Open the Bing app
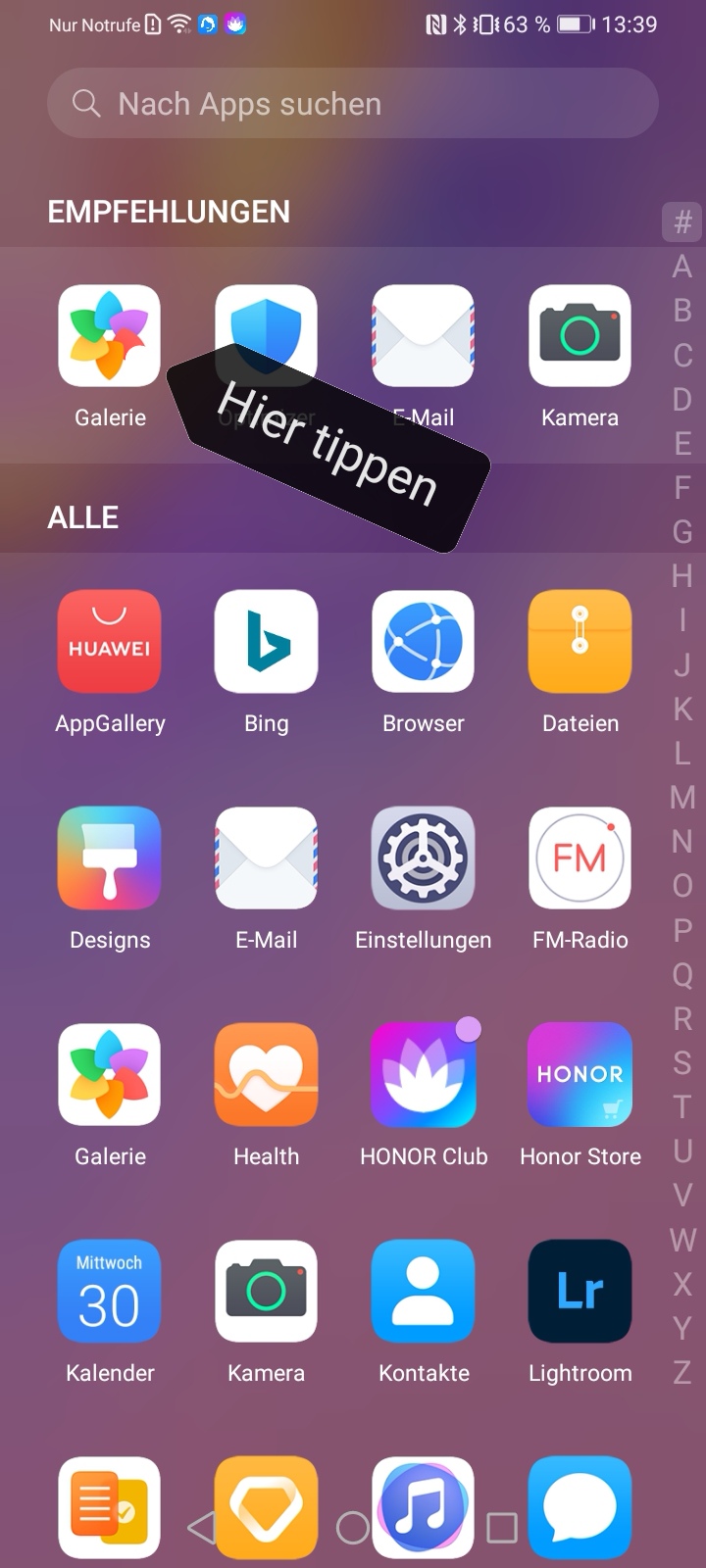The width and height of the screenshot is (706, 1568). [x=266, y=642]
